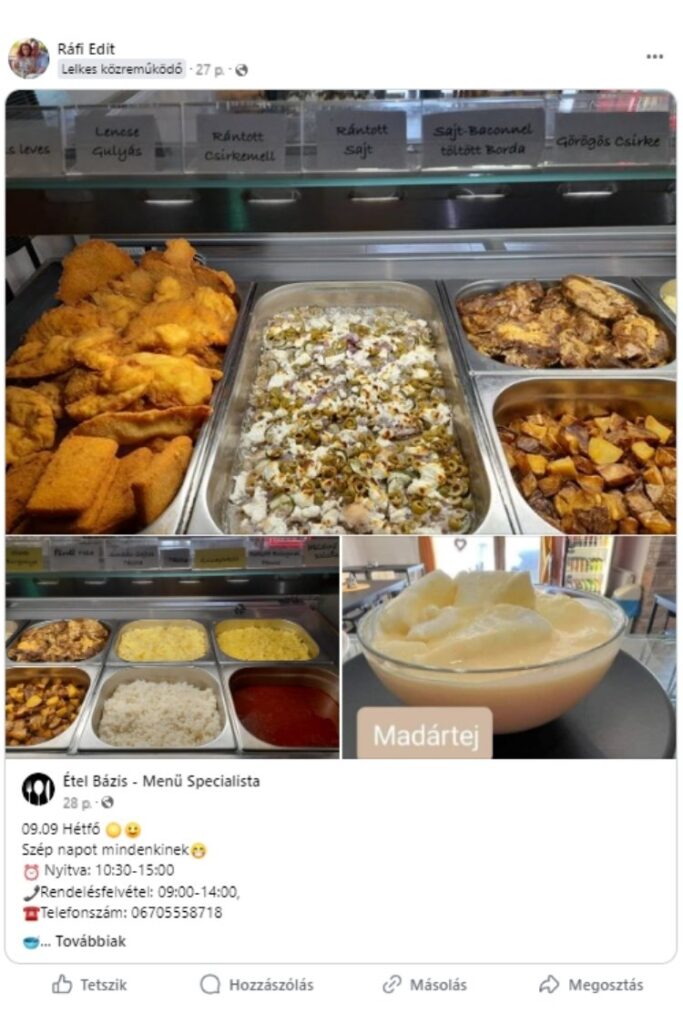Tap Ráfi Edit's profile picture
The height and width of the screenshot is (1024, 683).
(29, 59)
